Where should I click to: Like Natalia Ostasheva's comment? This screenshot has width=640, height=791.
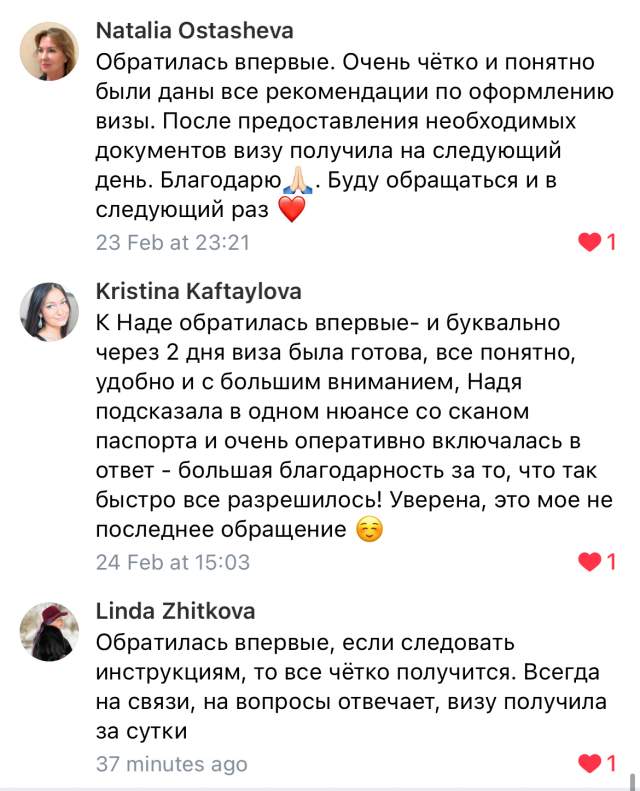tap(591, 242)
